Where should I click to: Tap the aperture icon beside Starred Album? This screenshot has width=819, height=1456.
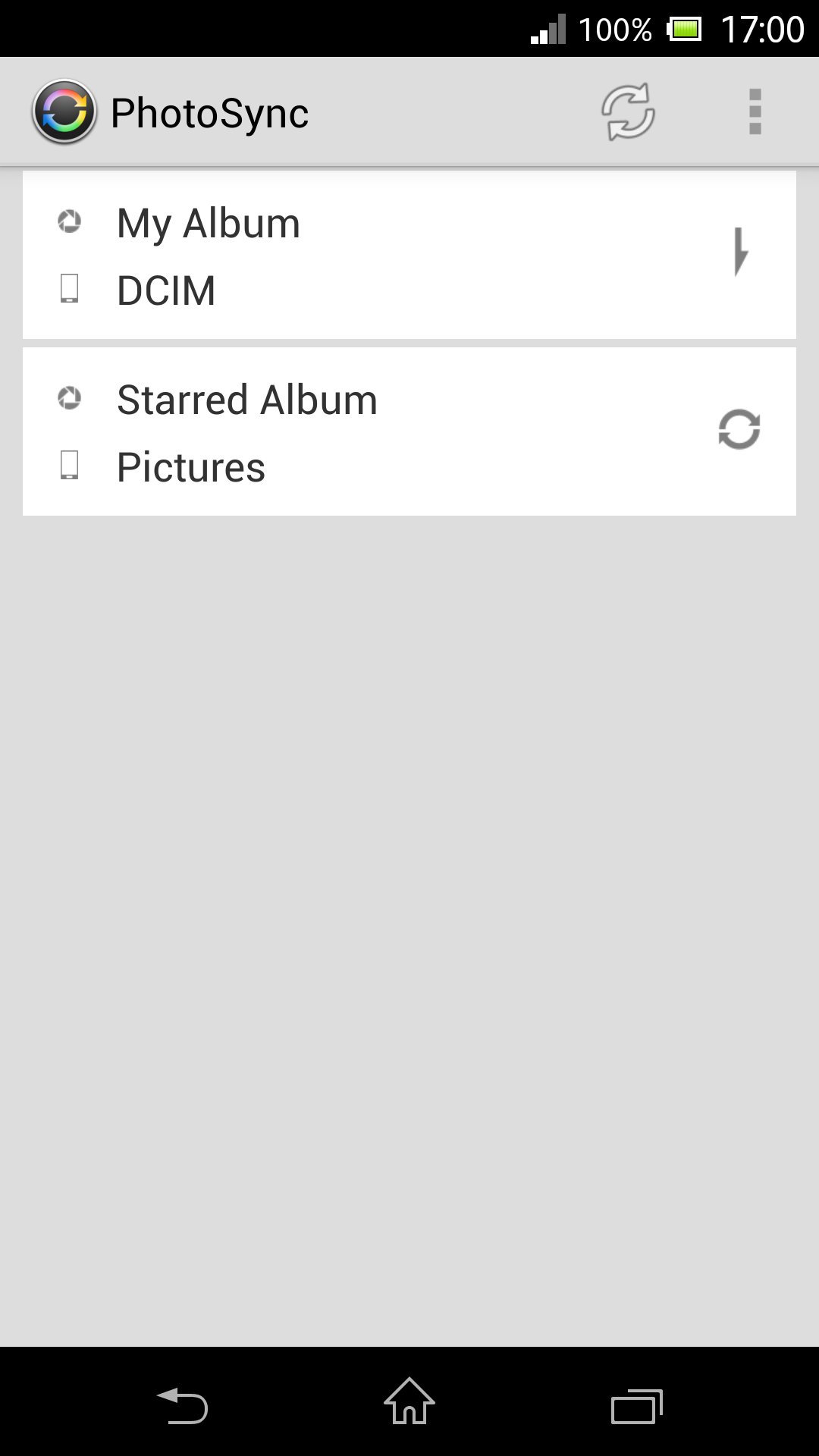(71, 398)
